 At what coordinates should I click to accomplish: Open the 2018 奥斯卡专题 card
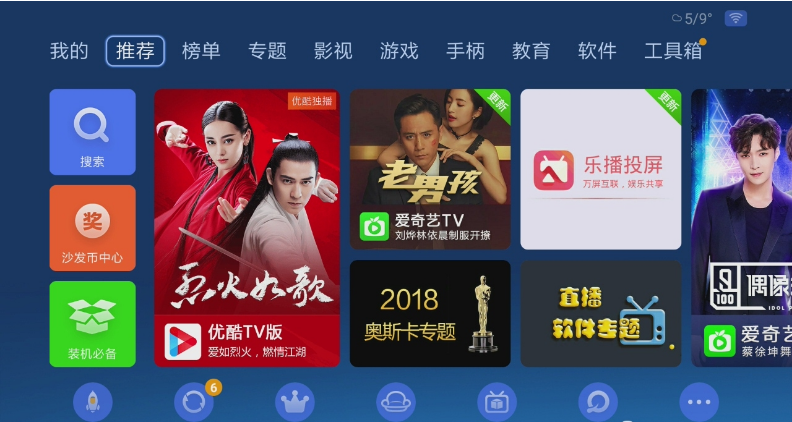[430, 313]
